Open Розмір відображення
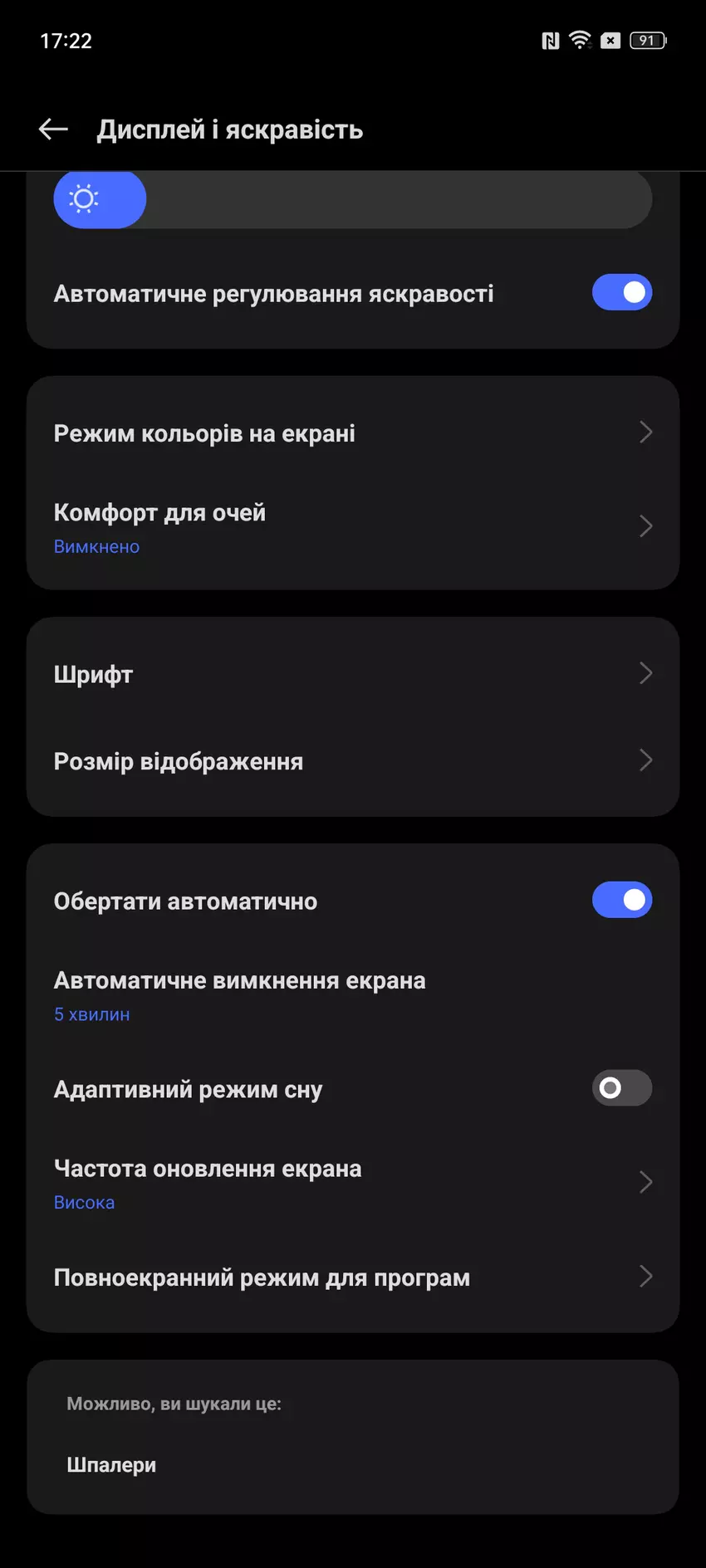 click(352, 761)
